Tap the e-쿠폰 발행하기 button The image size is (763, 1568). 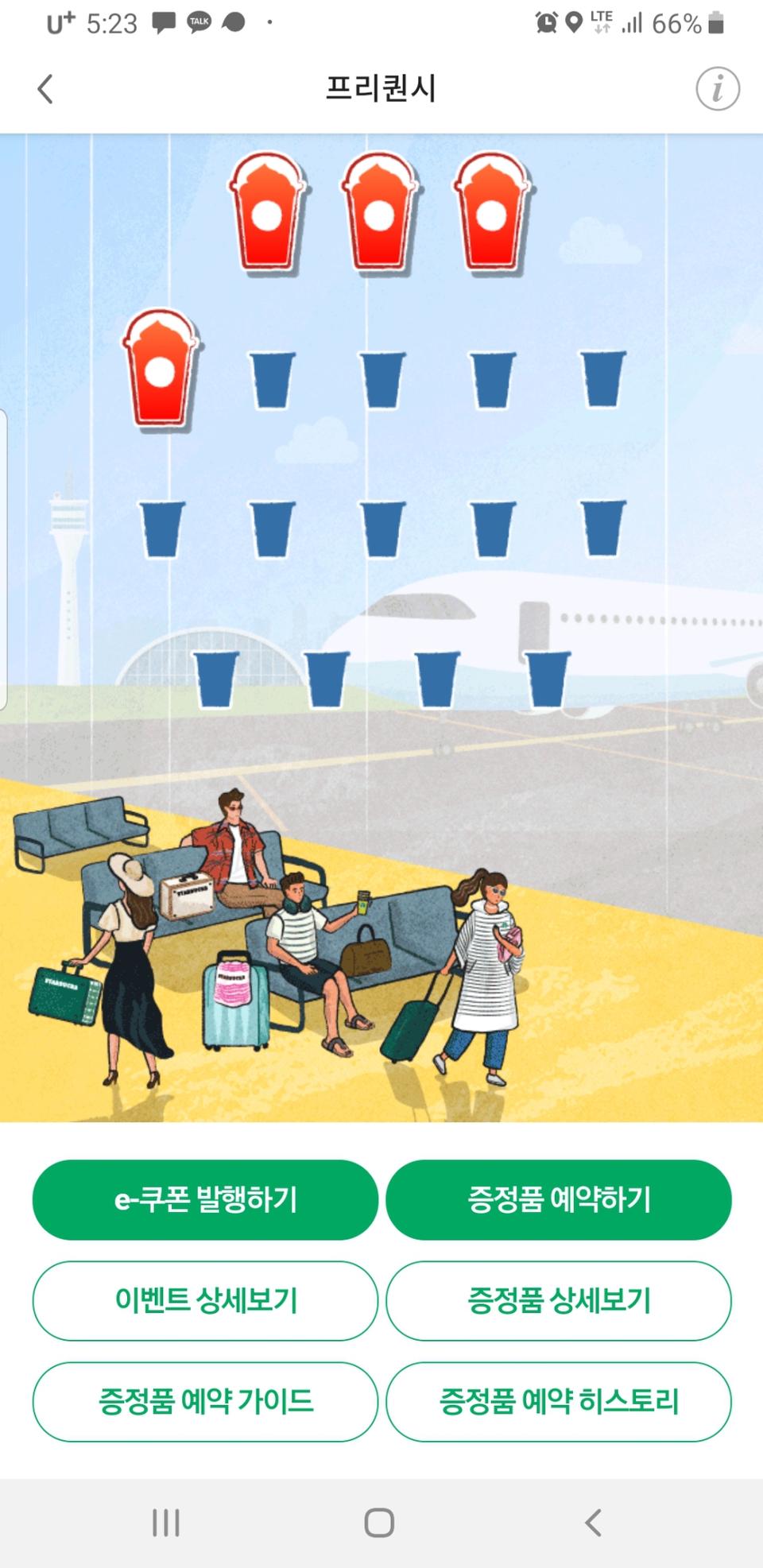[x=205, y=1199]
